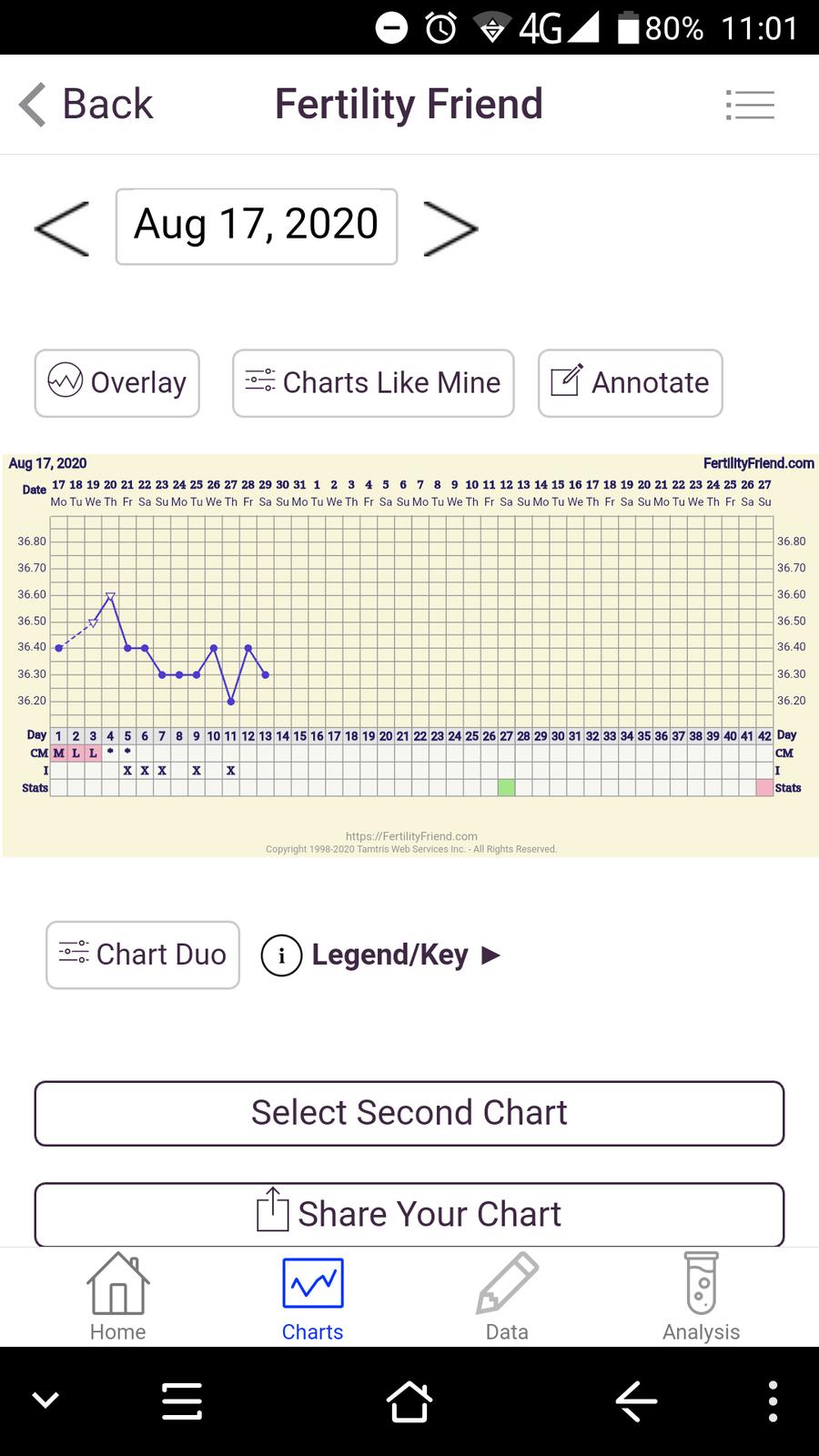The image size is (819, 1456).
Task: Go to the next chart
Action: [450, 227]
